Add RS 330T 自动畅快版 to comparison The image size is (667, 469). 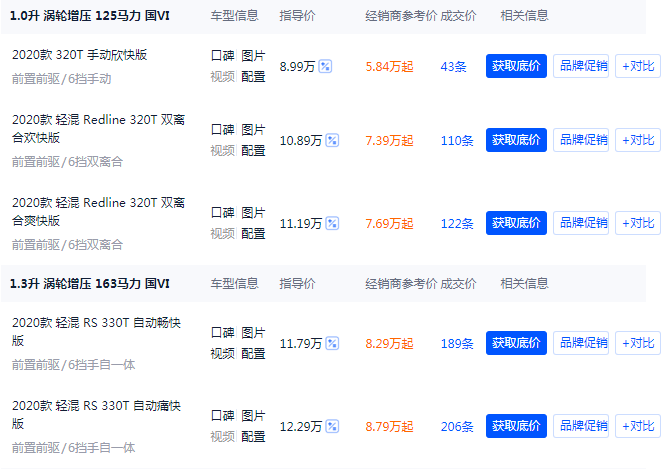pos(637,343)
